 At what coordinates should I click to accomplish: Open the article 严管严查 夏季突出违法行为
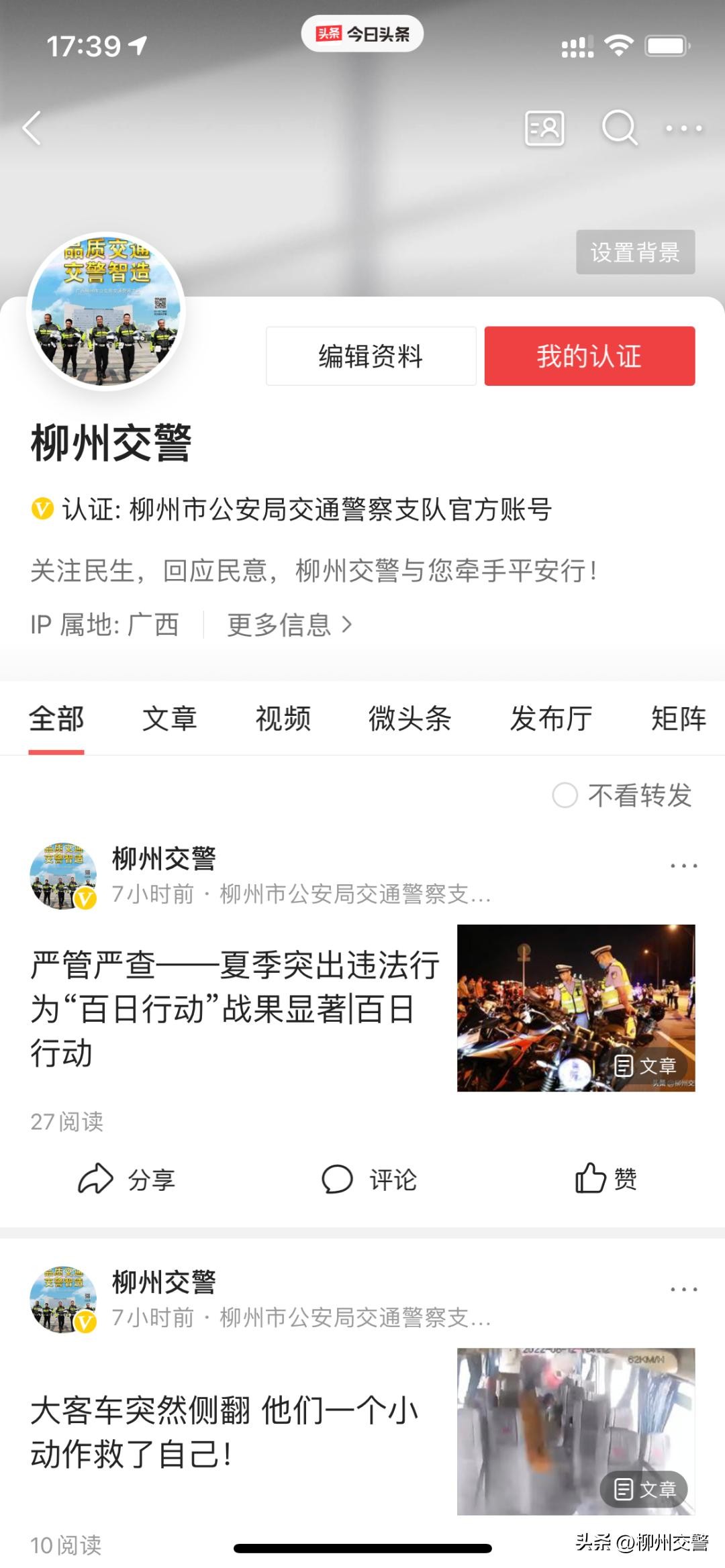click(x=235, y=1008)
